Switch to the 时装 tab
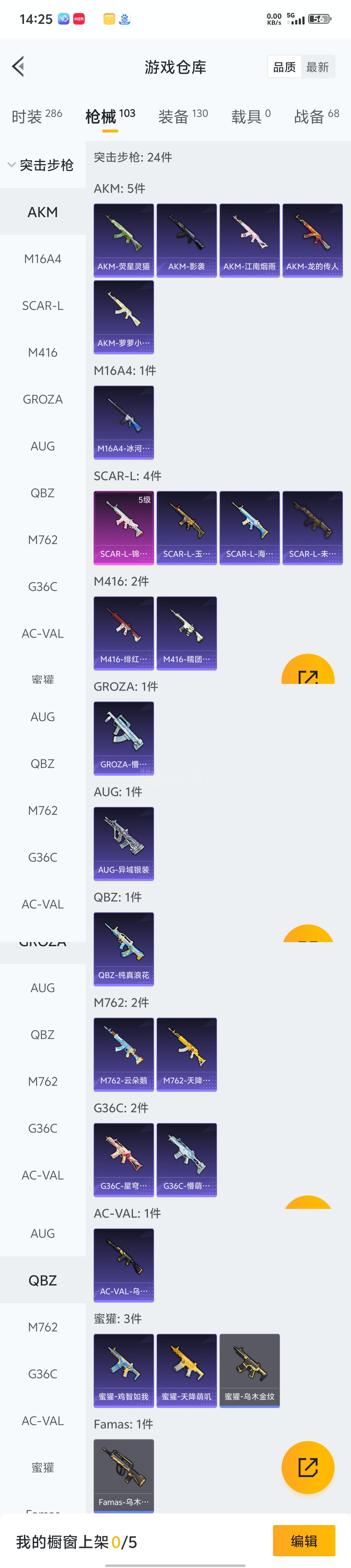 36,116
